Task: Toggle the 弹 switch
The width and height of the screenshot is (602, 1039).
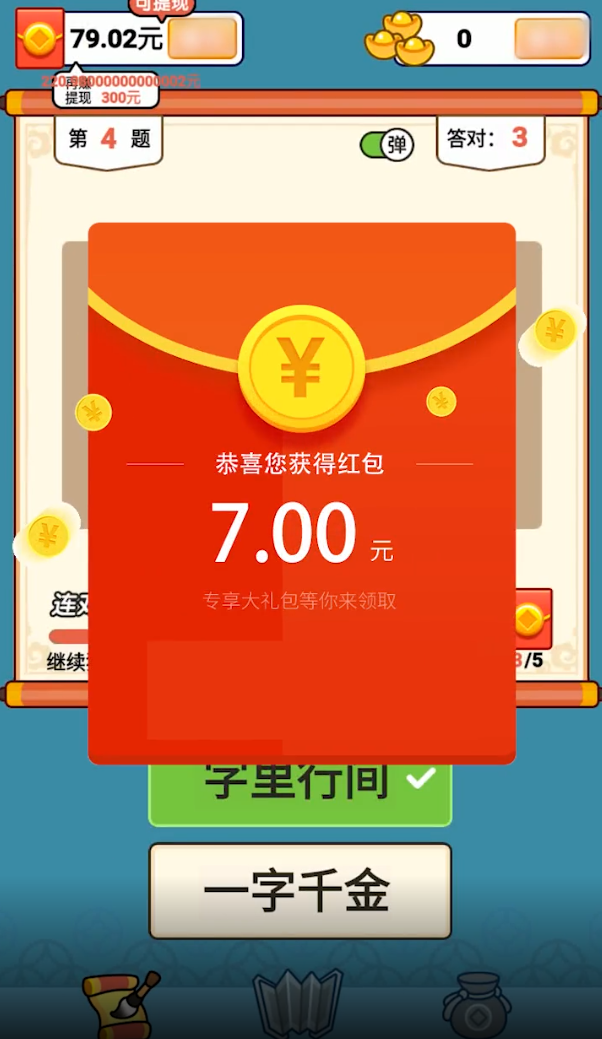Action: pyautogui.click(x=387, y=145)
